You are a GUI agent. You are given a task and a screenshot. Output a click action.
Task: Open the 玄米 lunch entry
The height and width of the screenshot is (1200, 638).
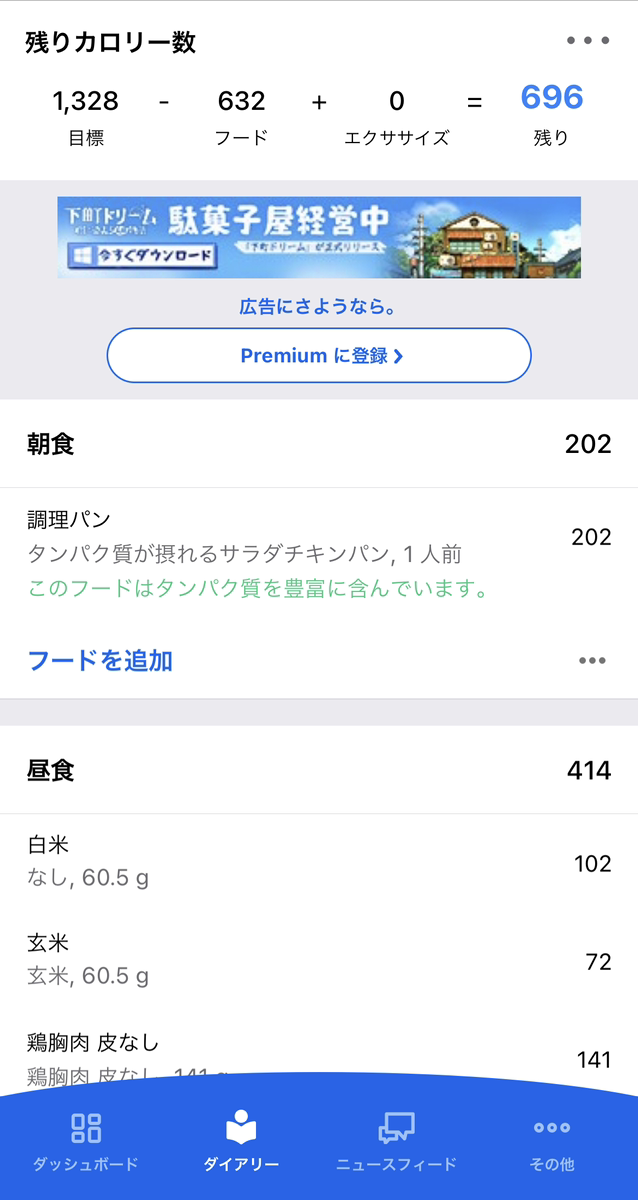pyautogui.click(x=300, y=960)
